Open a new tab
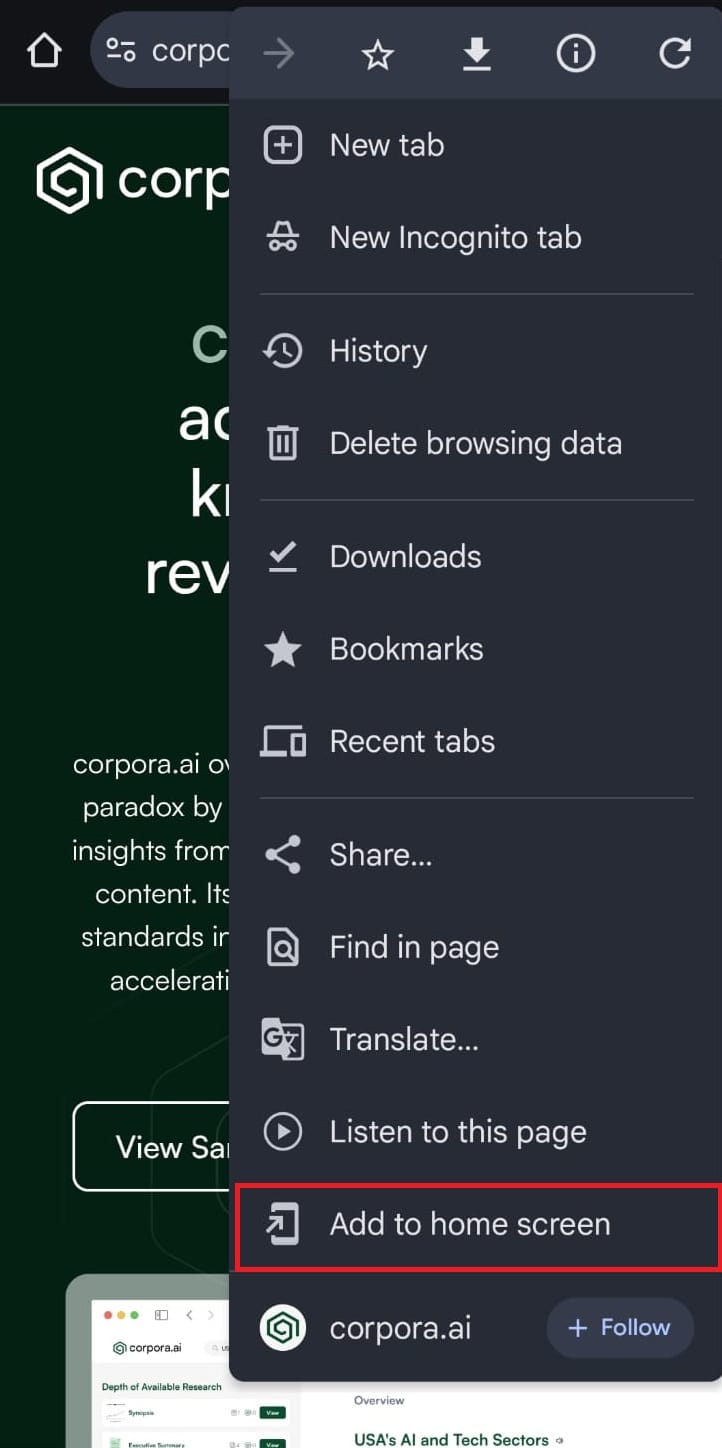This screenshot has height=1448, width=722. pyautogui.click(x=386, y=146)
